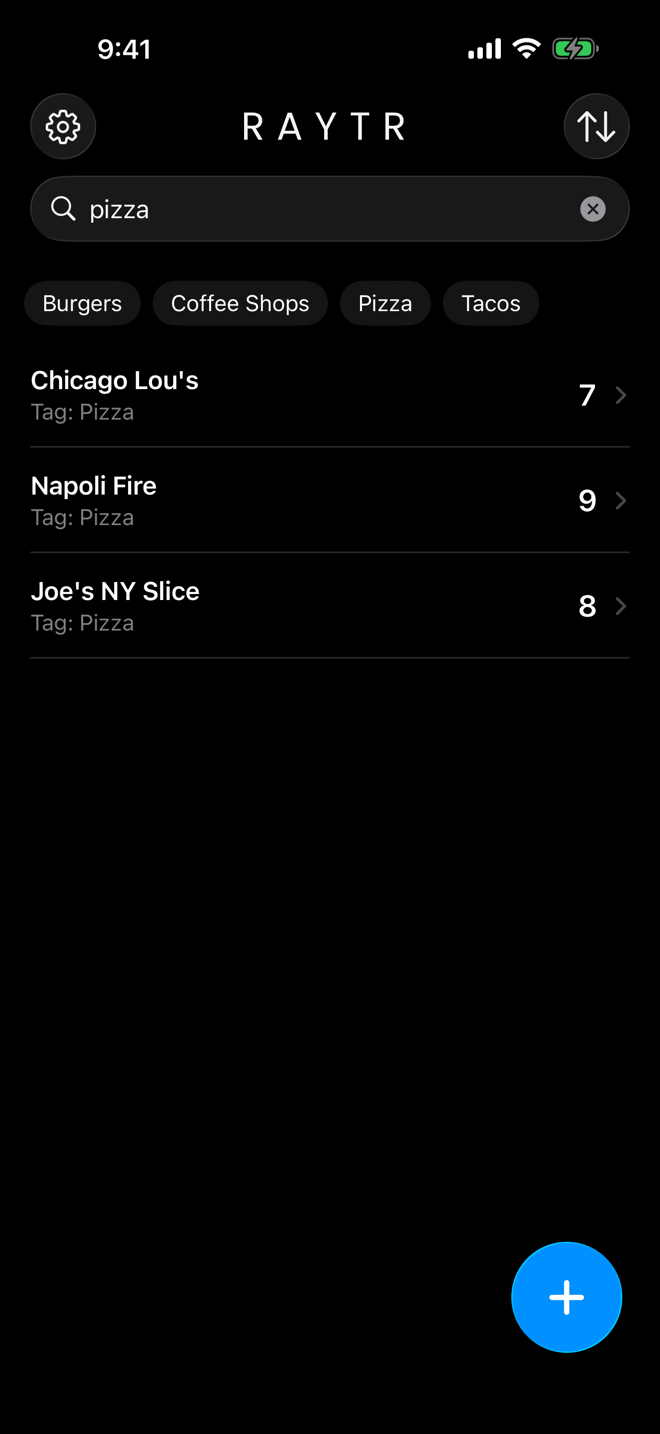Clear the search text

[x=593, y=209]
